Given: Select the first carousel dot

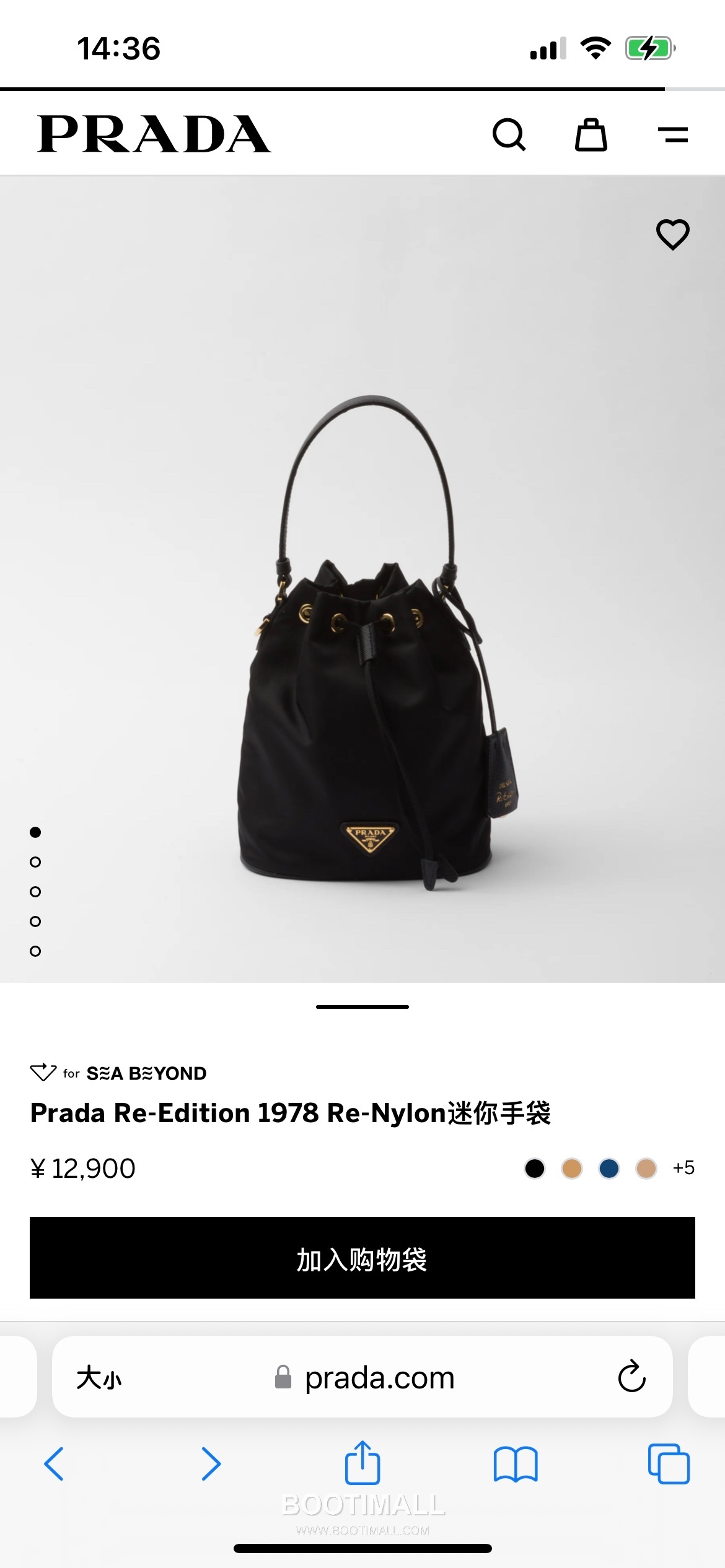Looking at the screenshot, I should [x=34, y=834].
